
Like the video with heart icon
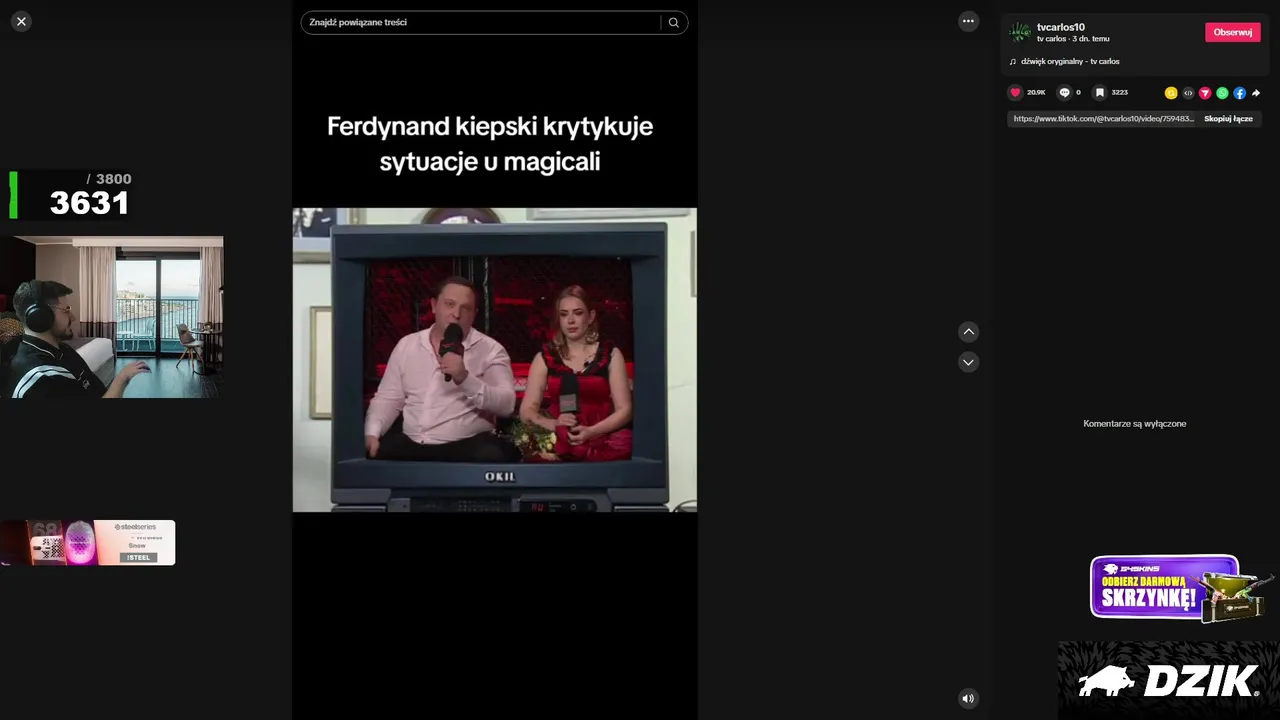tap(1015, 93)
